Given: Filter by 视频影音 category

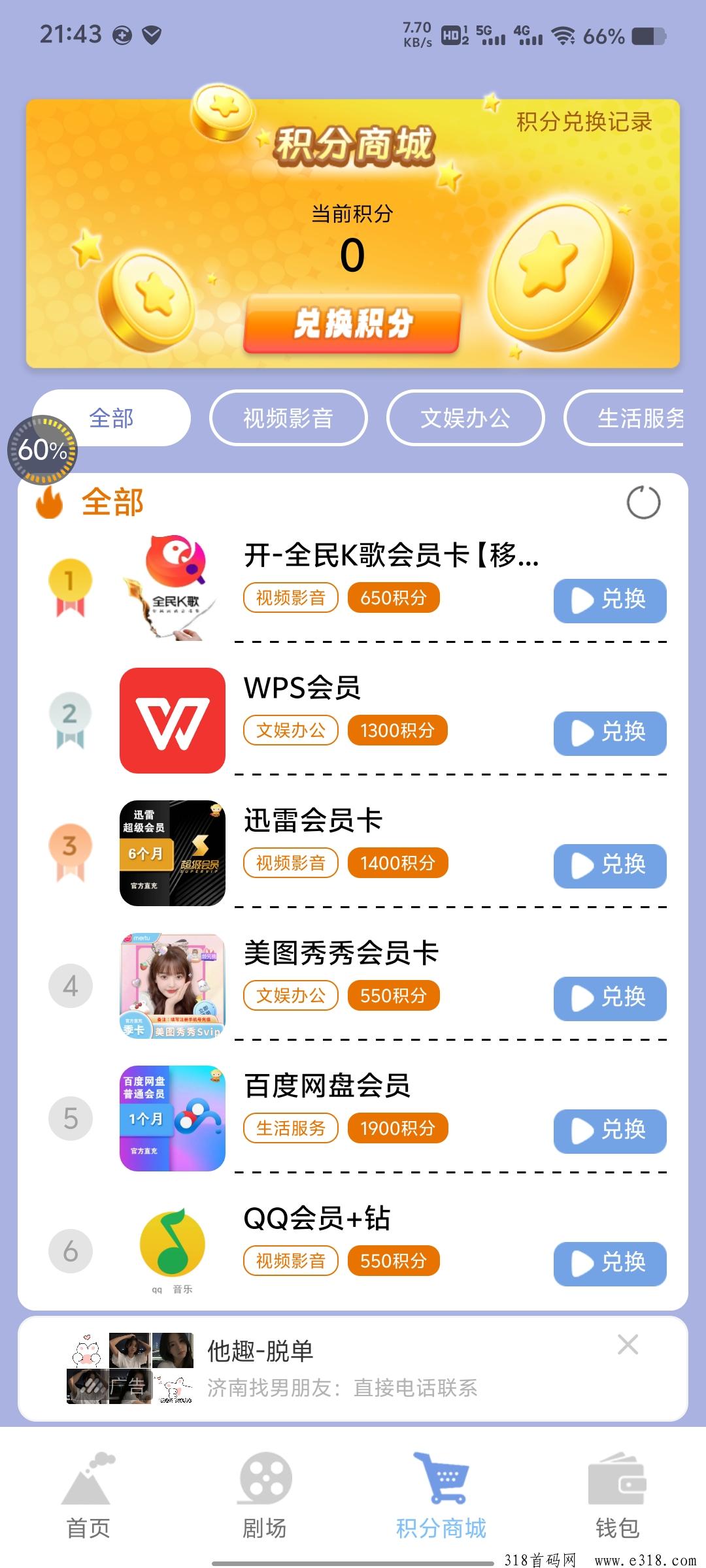Looking at the screenshot, I should point(288,418).
